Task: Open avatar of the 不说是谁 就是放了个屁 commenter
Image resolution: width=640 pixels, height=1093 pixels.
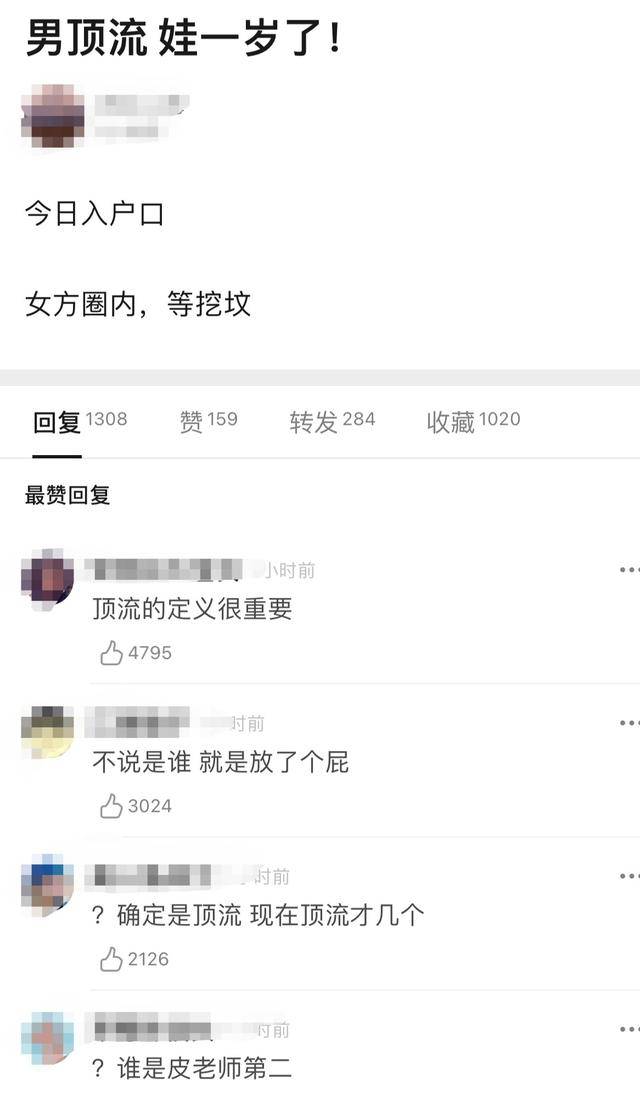Action: tap(47, 733)
